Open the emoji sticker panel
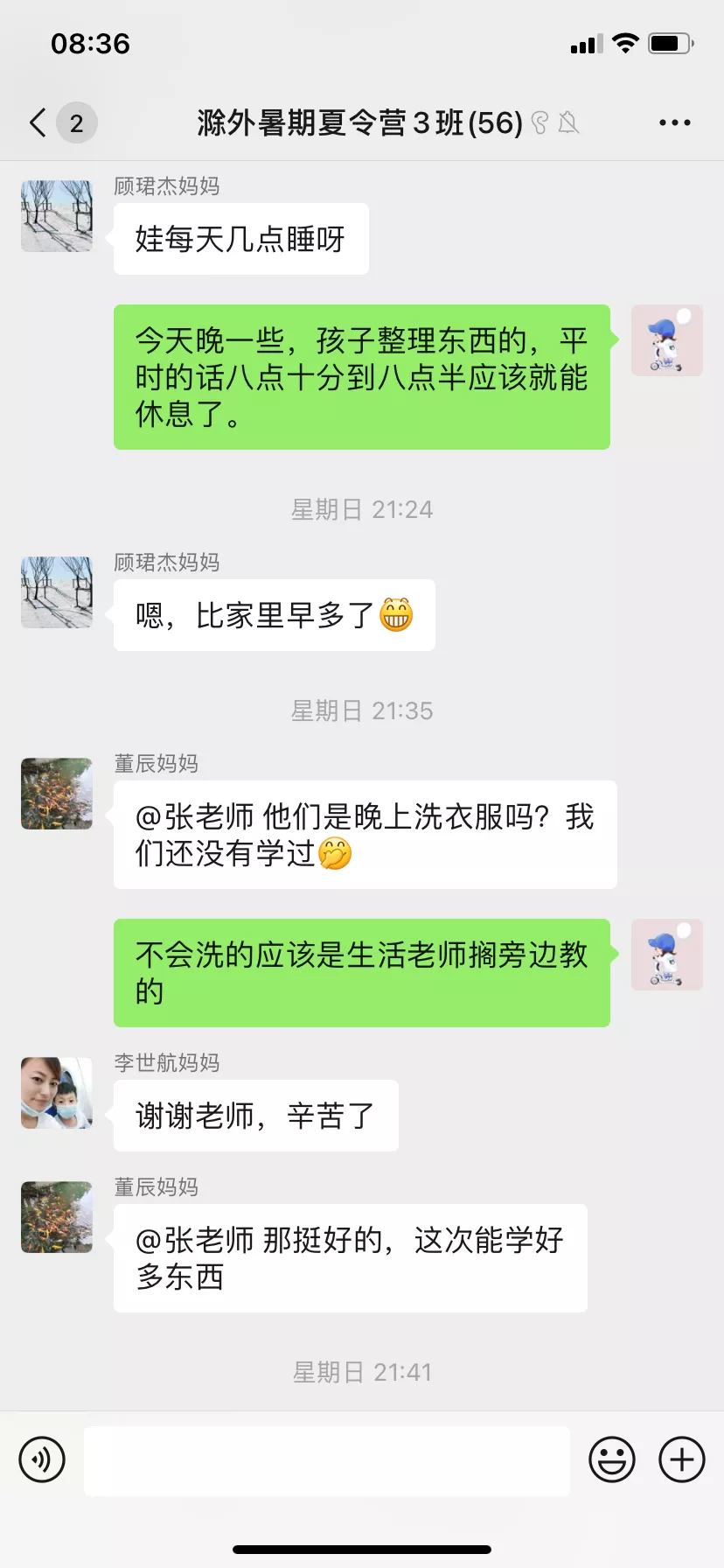The width and height of the screenshot is (724, 1568). pyautogui.click(x=612, y=1459)
